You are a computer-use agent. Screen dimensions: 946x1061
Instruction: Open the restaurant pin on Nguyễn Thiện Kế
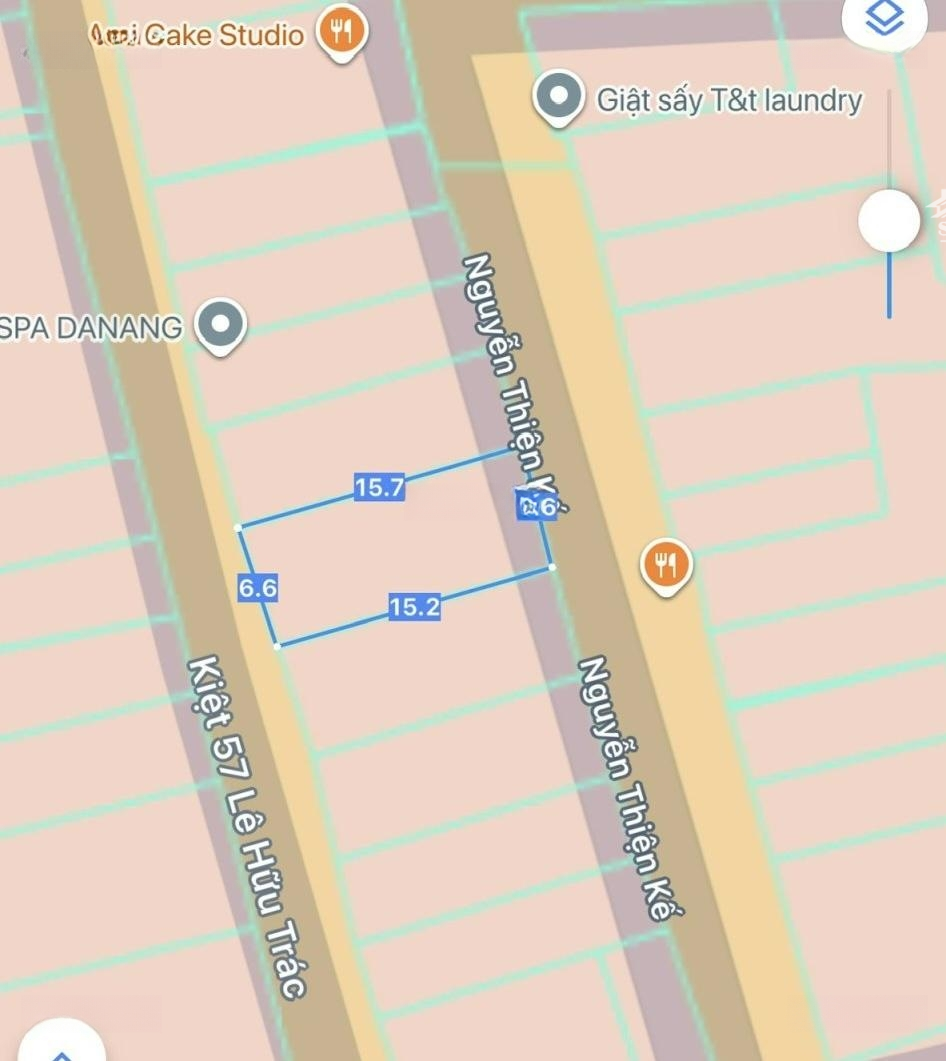pos(666,565)
